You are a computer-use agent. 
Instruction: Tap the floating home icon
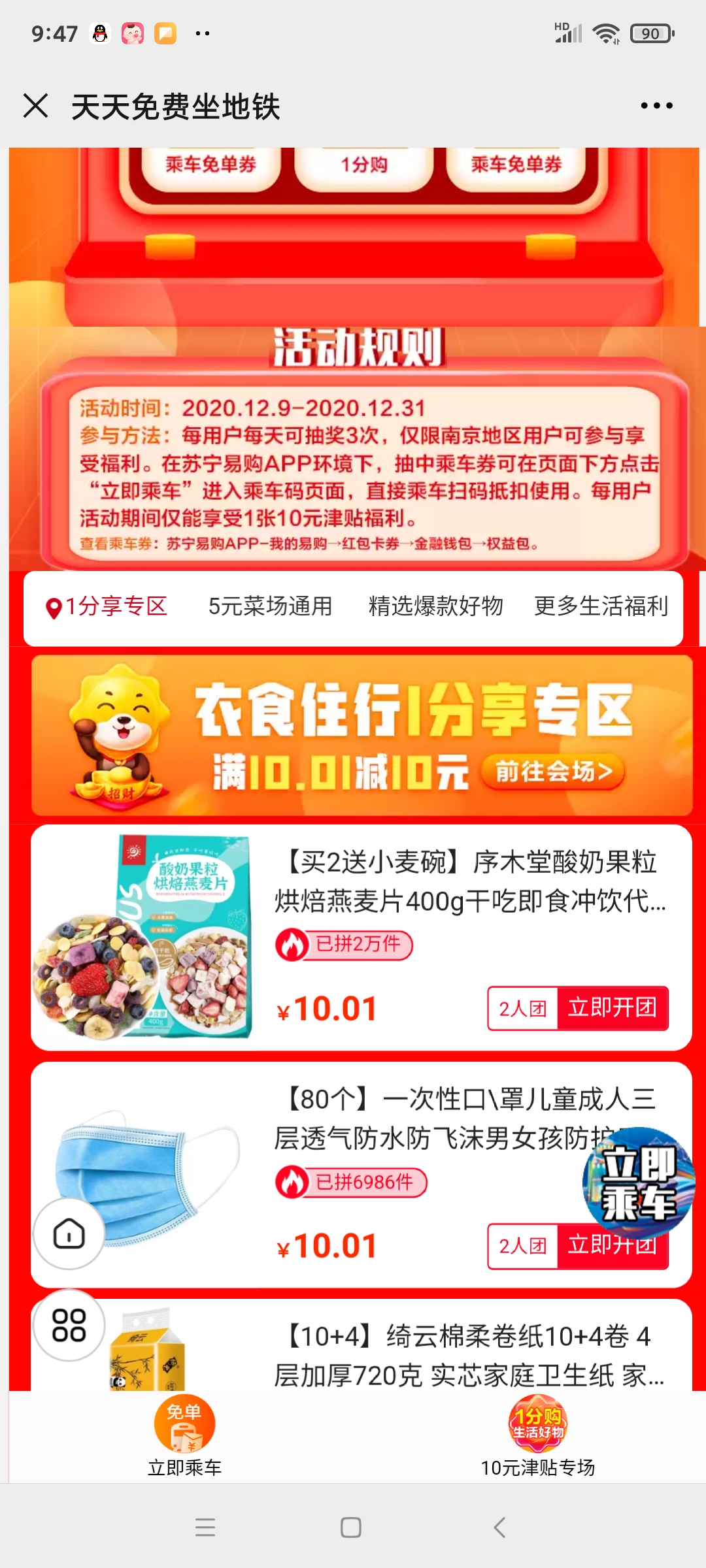click(x=69, y=1234)
